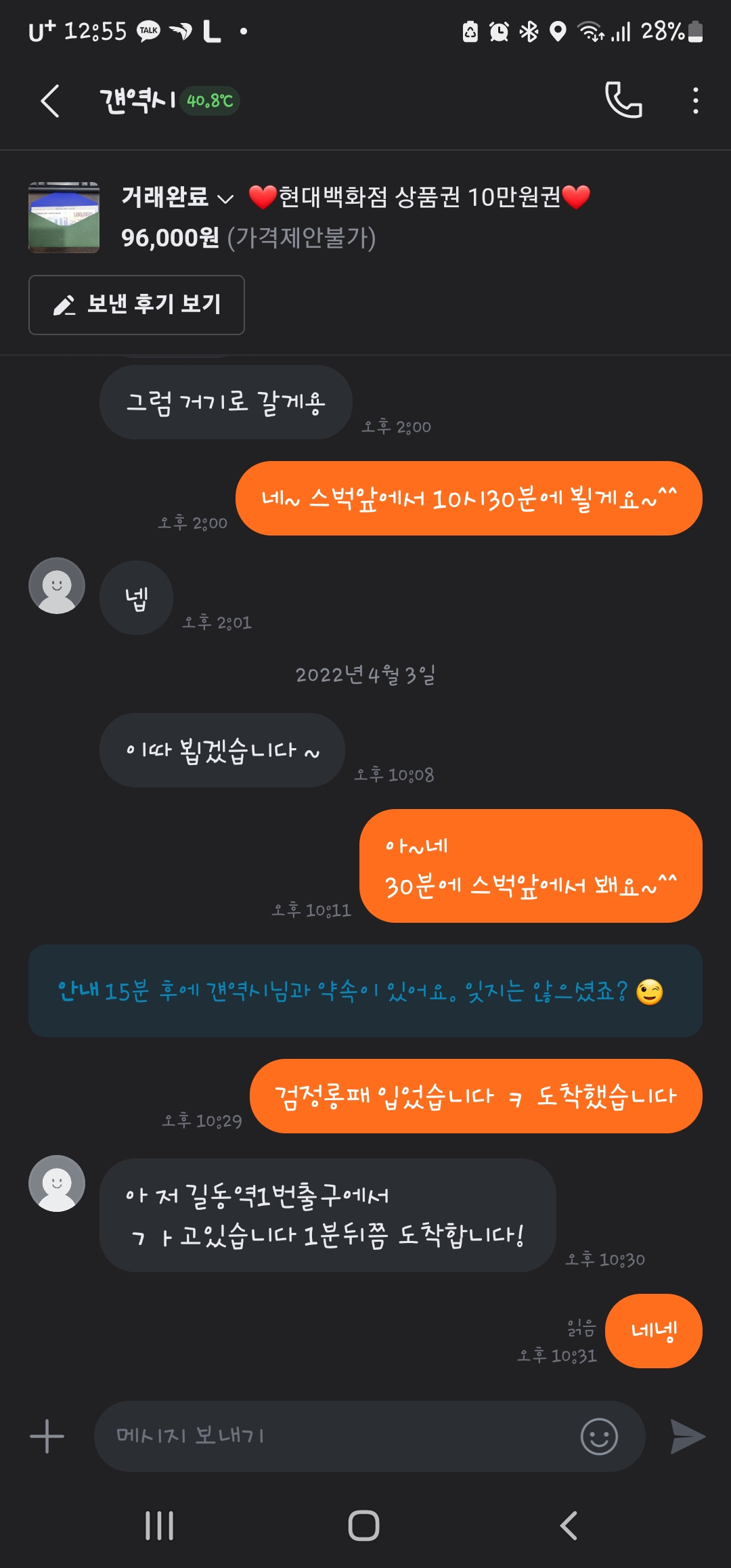Open the plus attachment menu
This screenshot has height=1568, width=731.
47,1436
